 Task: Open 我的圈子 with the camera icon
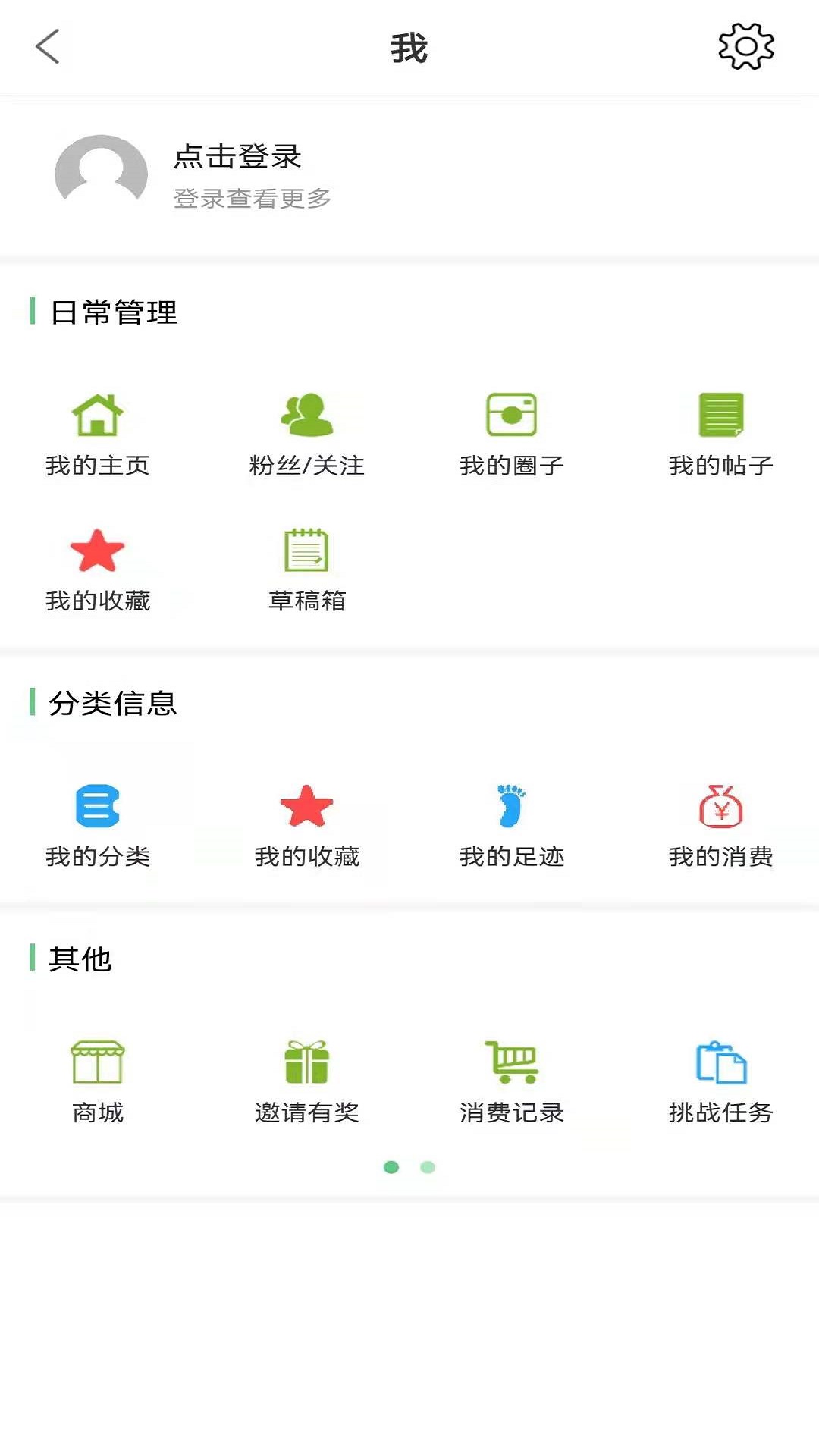coord(513,432)
